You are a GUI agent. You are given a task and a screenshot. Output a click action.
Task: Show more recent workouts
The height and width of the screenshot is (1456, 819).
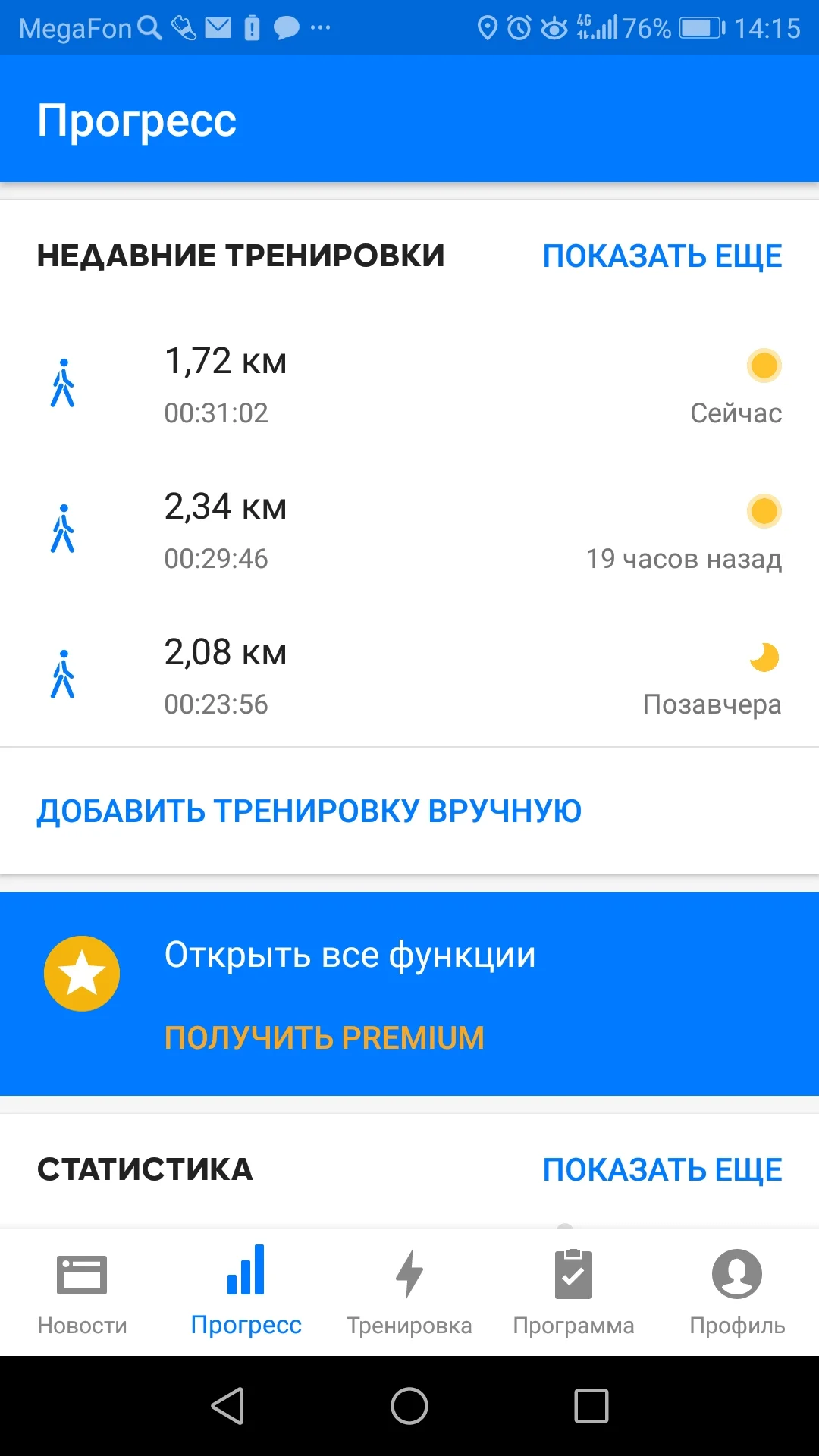pyautogui.click(x=662, y=256)
